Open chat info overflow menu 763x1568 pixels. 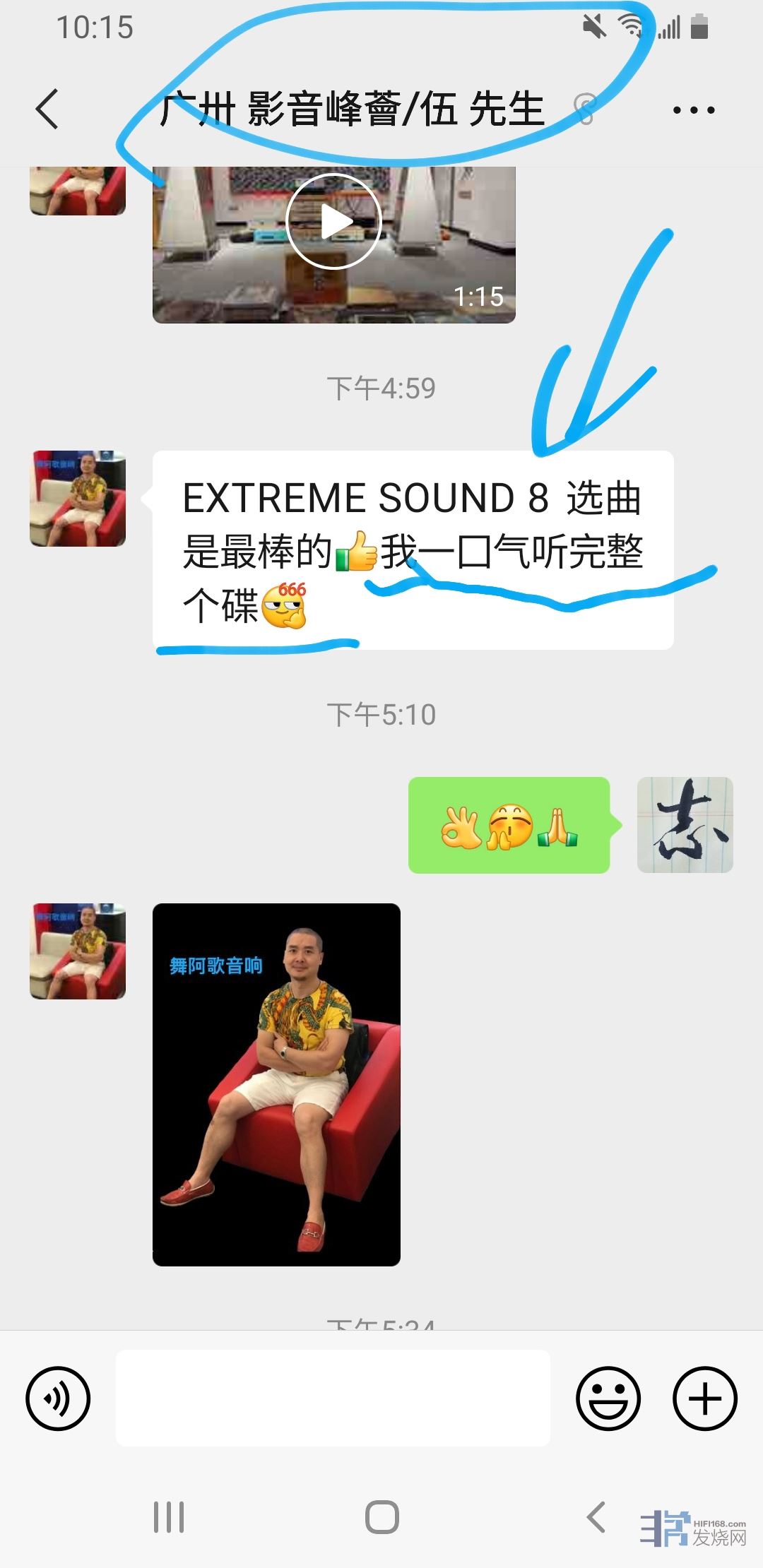click(x=693, y=110)
